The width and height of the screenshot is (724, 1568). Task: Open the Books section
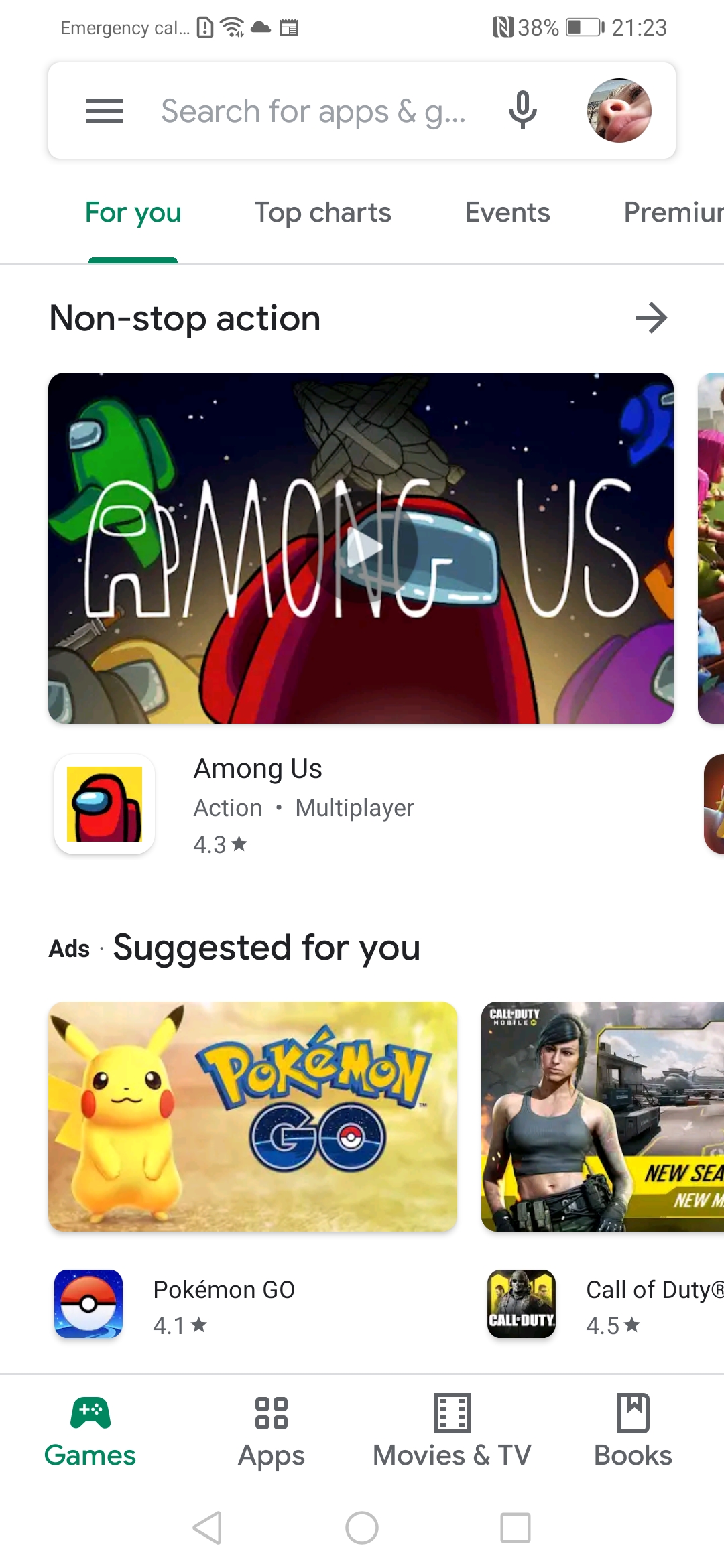pos(633,1431)
